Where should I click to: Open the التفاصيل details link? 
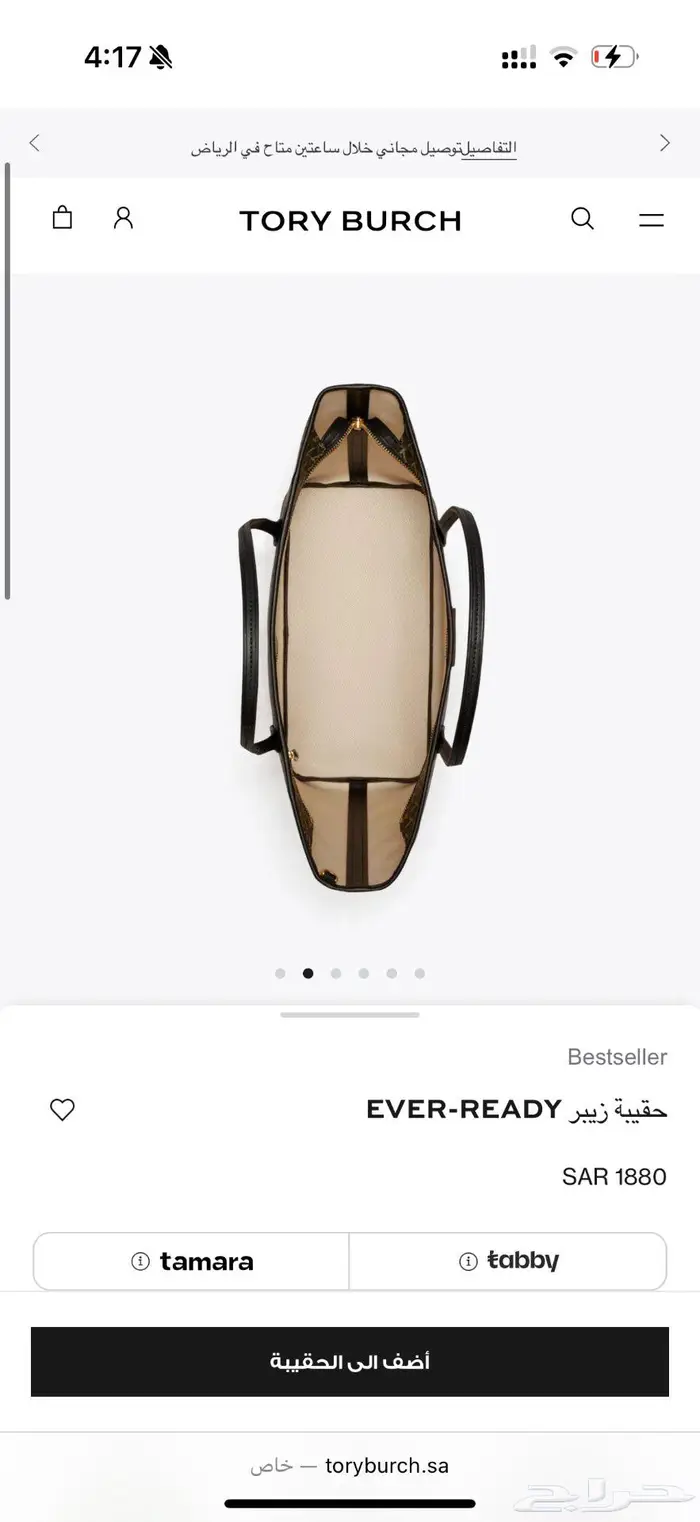coord(489,148)
